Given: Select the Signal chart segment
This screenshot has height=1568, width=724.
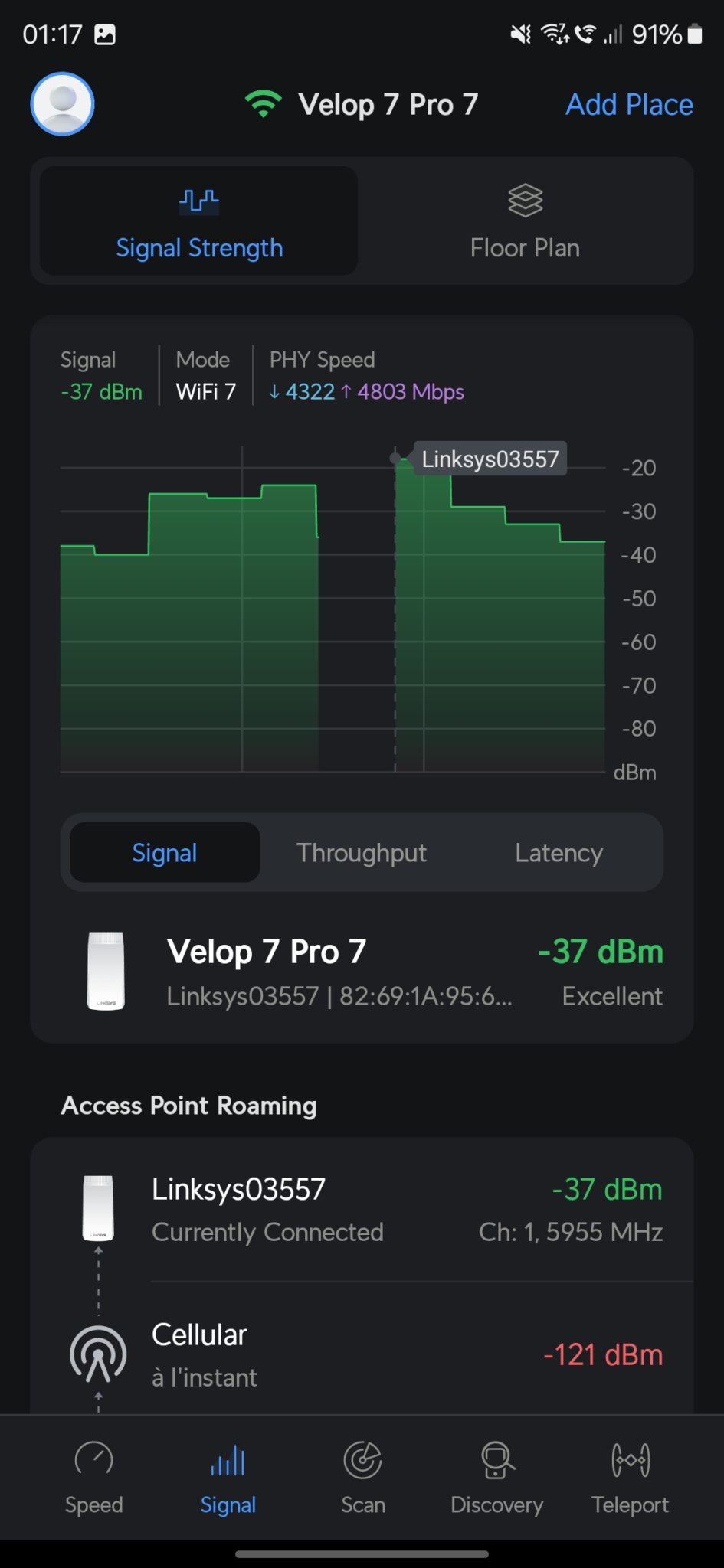Looking at the screenshot, I should (165, 853).
